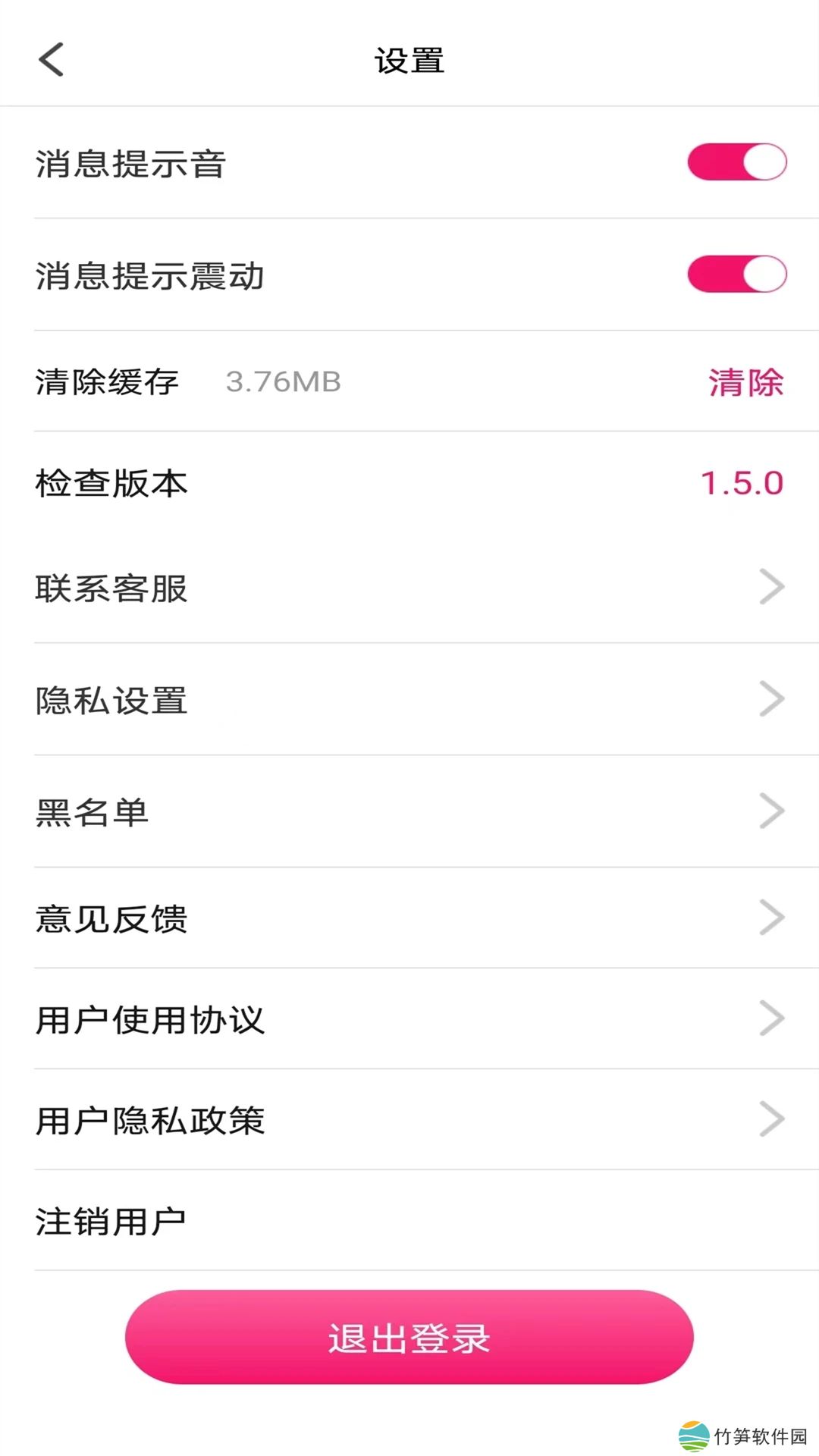This screenshot has height=1456, width=819.
Task: View the 黑名单 blacklist
Action: click(x=409, y=811)
